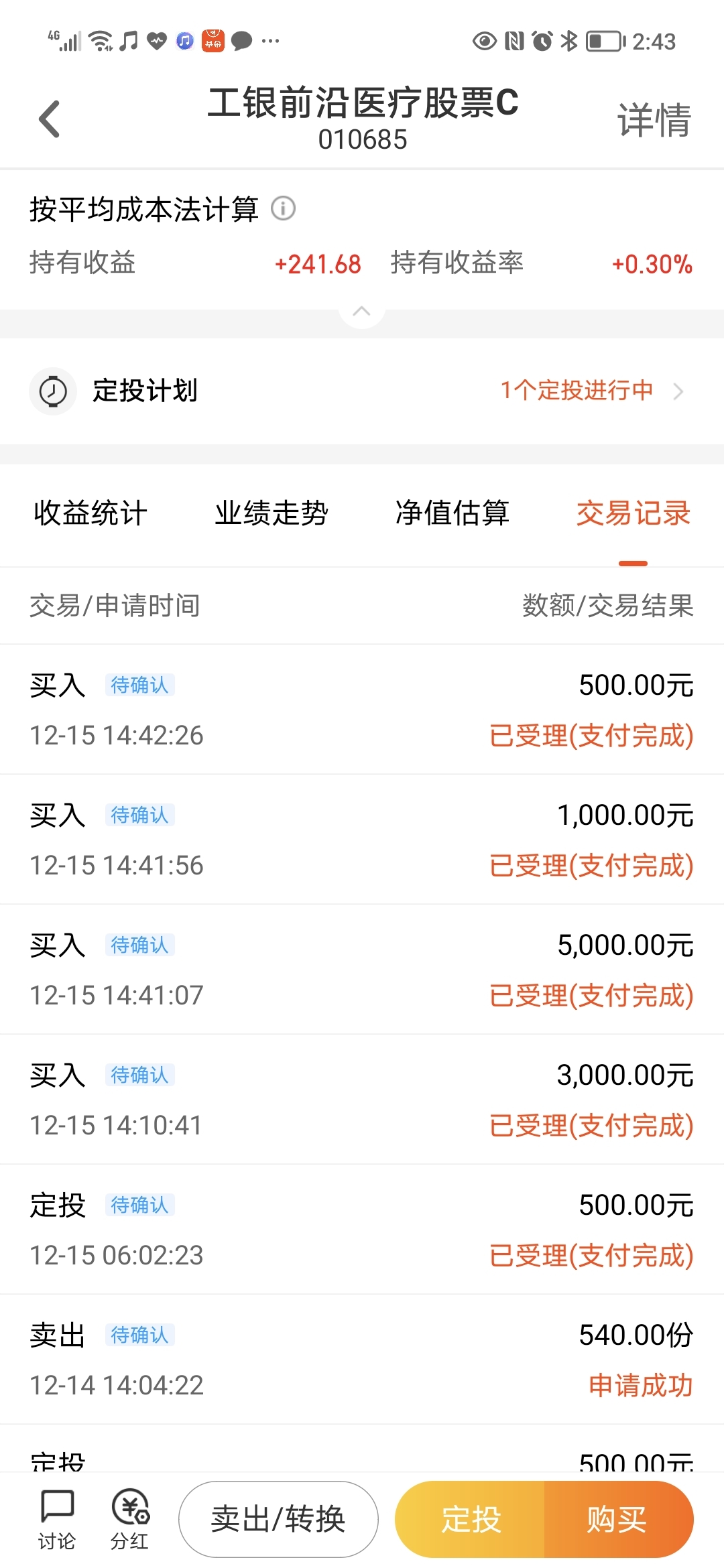Open the 500.00元 purchase at 14:42:26
The image size is (724, 1568).
[x=362, y=710]
